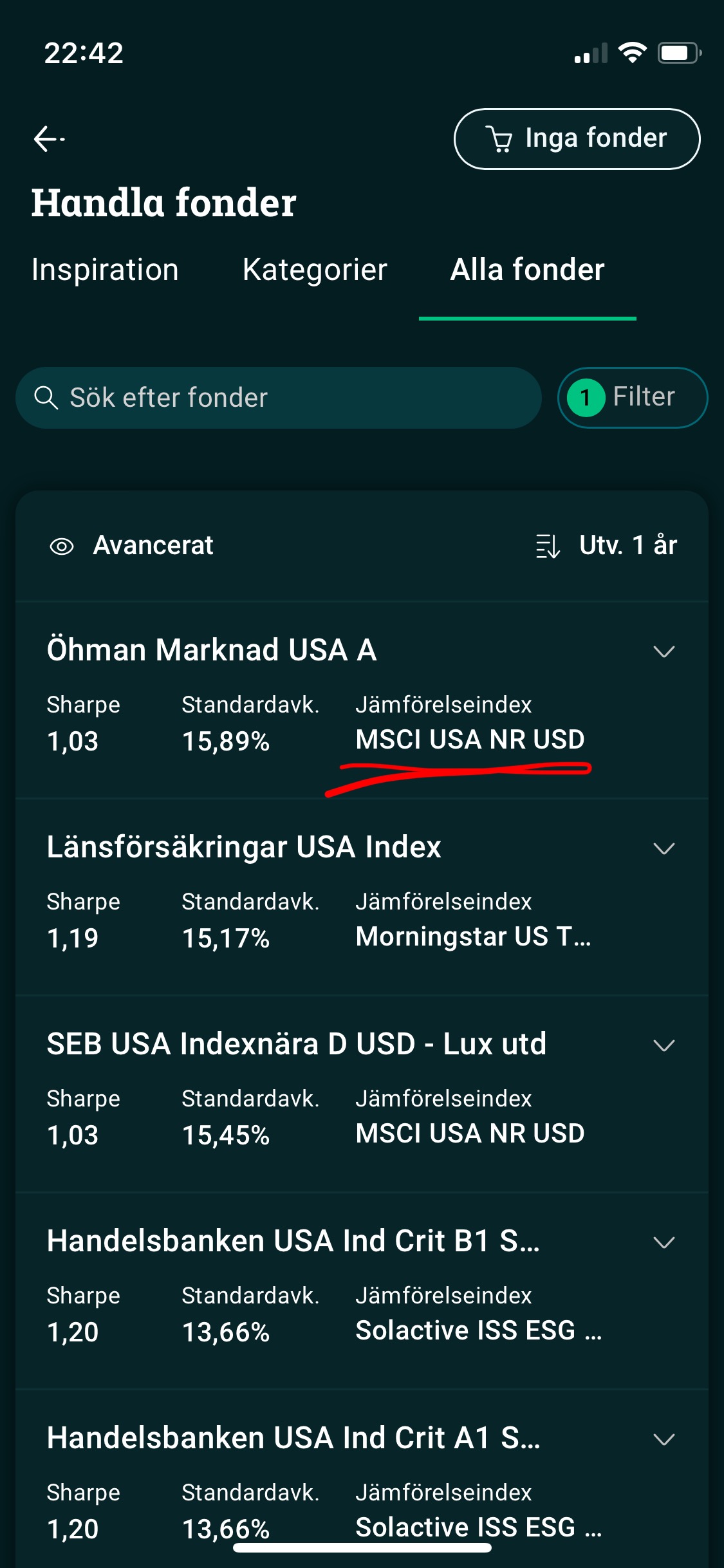
Task: Switch to the Inspiration tab
Action: click(x=105, y=270)
